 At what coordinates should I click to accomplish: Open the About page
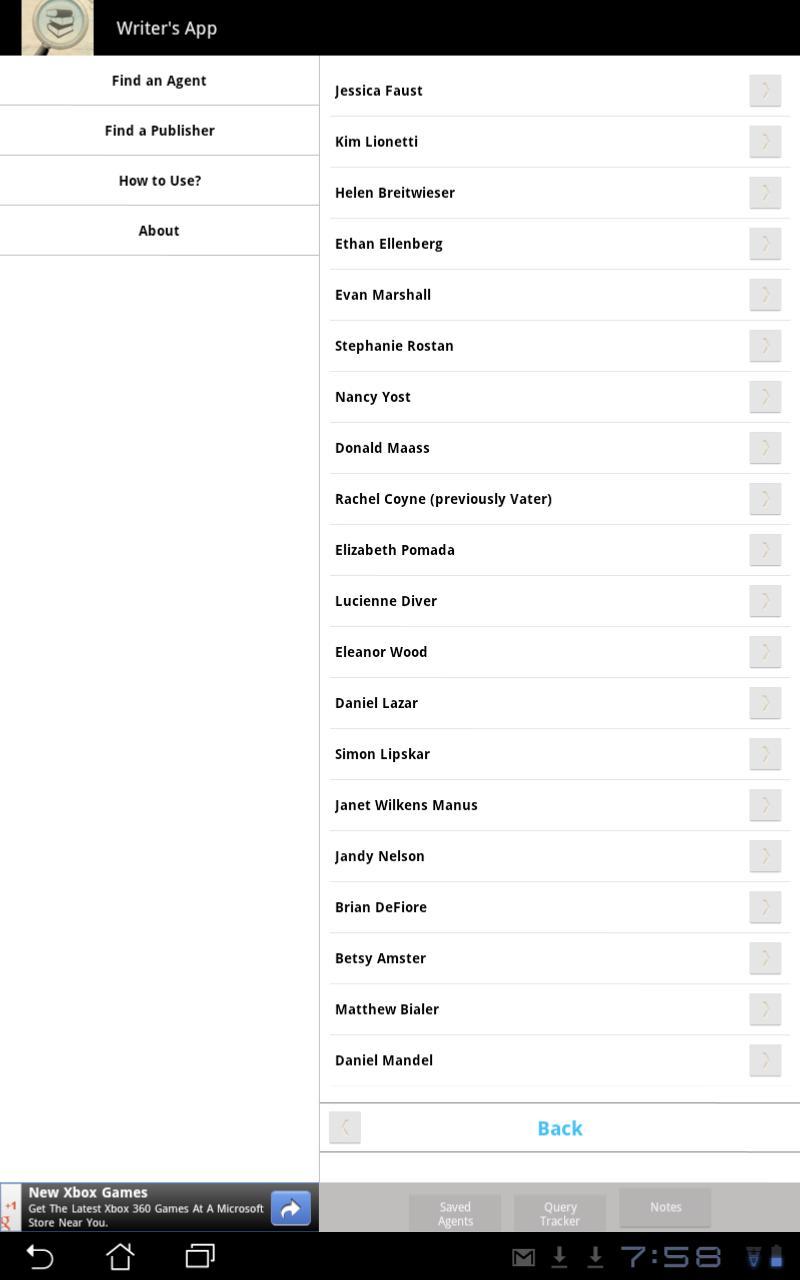(x=159, y=231)
